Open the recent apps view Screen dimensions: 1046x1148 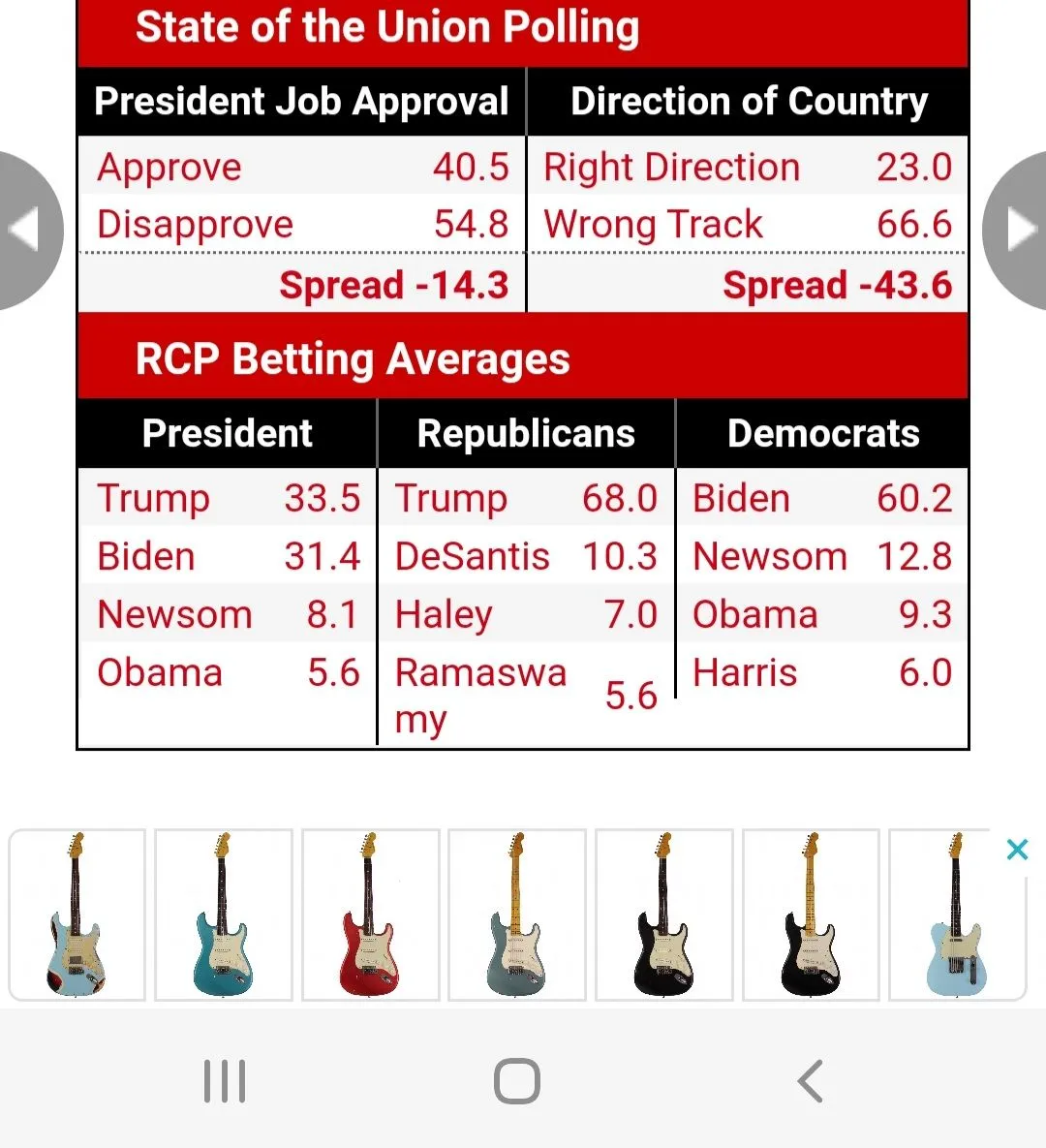point(225,1081)
